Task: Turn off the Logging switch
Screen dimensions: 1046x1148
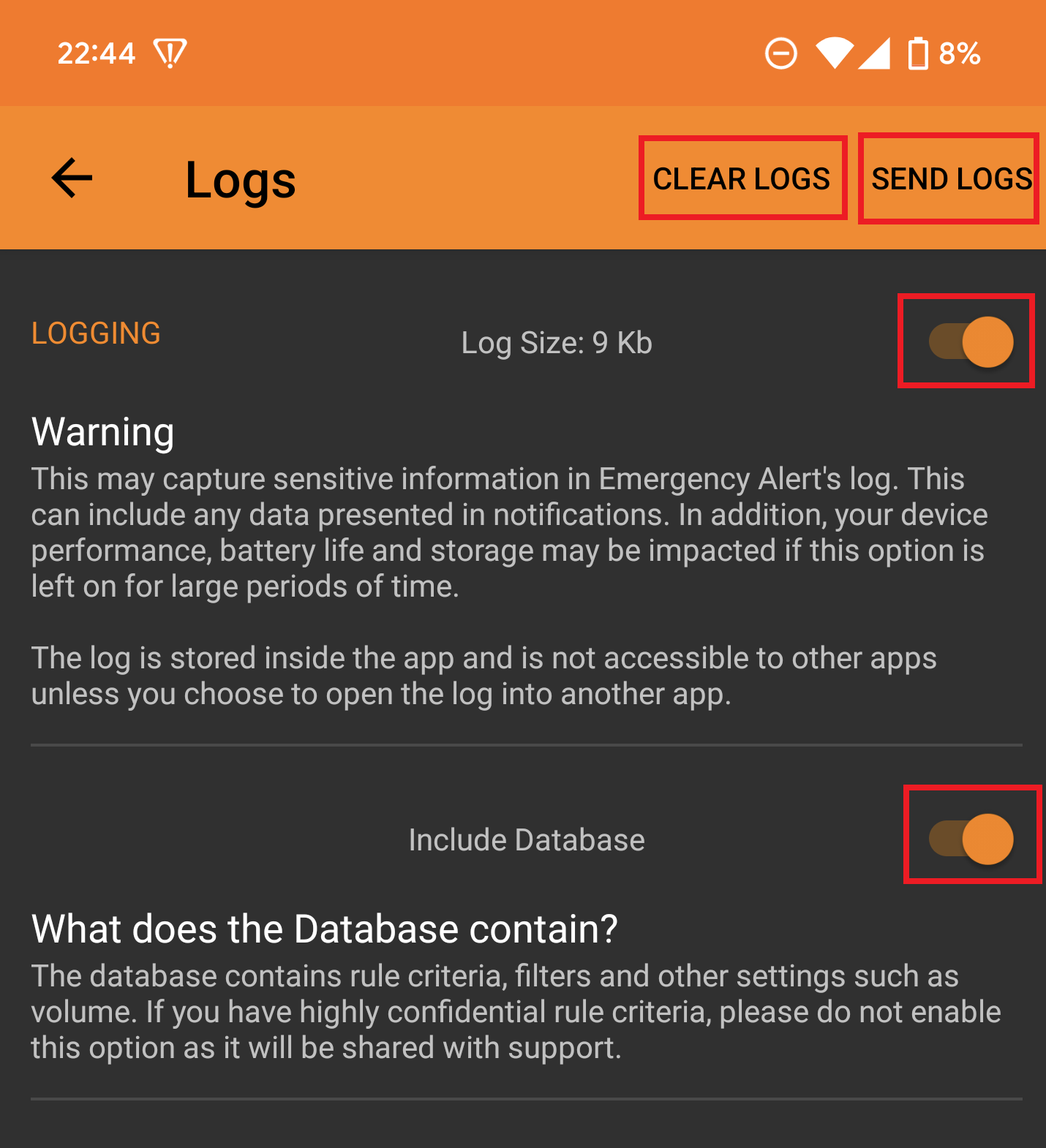Action: point(970,341)
